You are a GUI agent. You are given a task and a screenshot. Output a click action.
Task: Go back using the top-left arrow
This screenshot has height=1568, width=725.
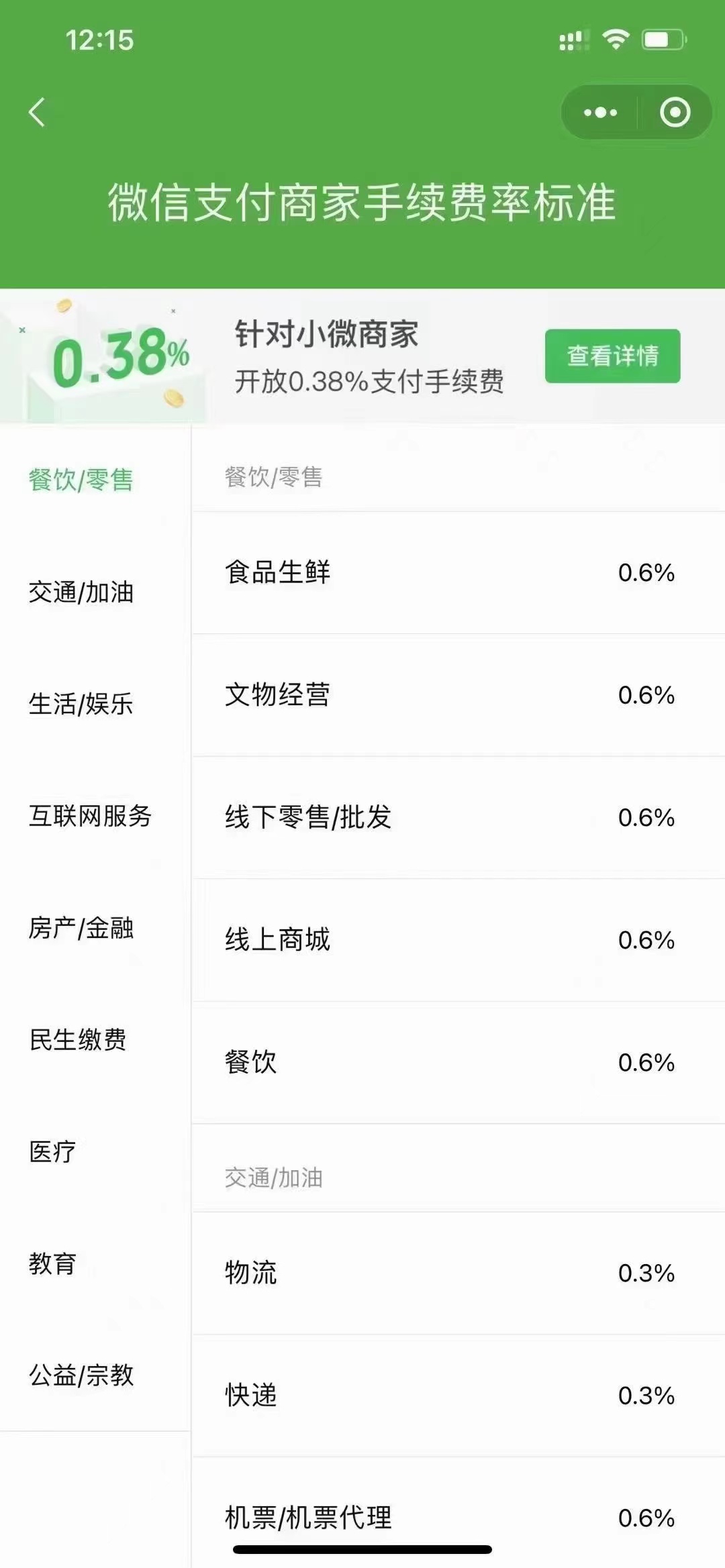[x=38, y=112]
